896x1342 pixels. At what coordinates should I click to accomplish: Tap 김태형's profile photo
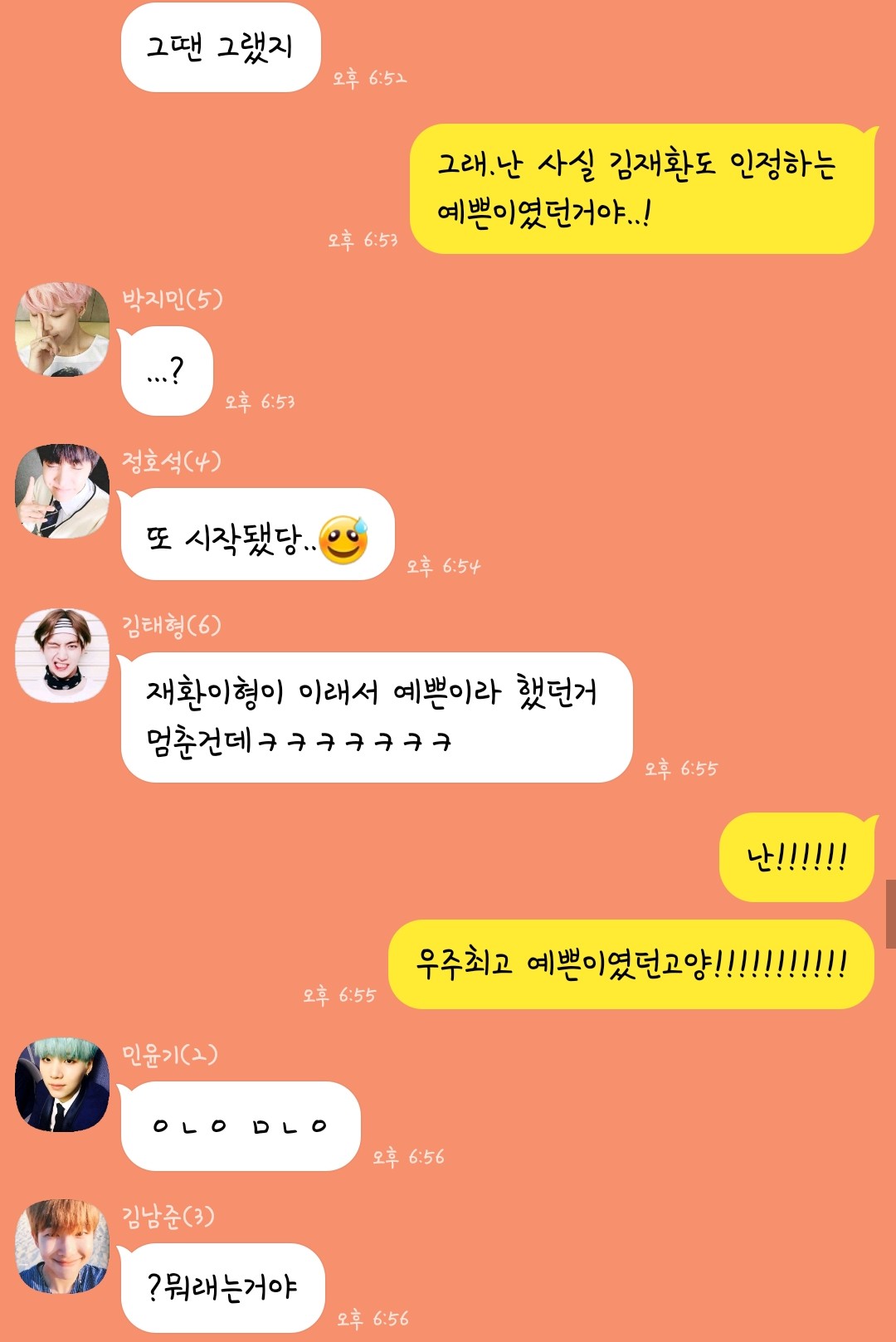(x=62, y=655)
